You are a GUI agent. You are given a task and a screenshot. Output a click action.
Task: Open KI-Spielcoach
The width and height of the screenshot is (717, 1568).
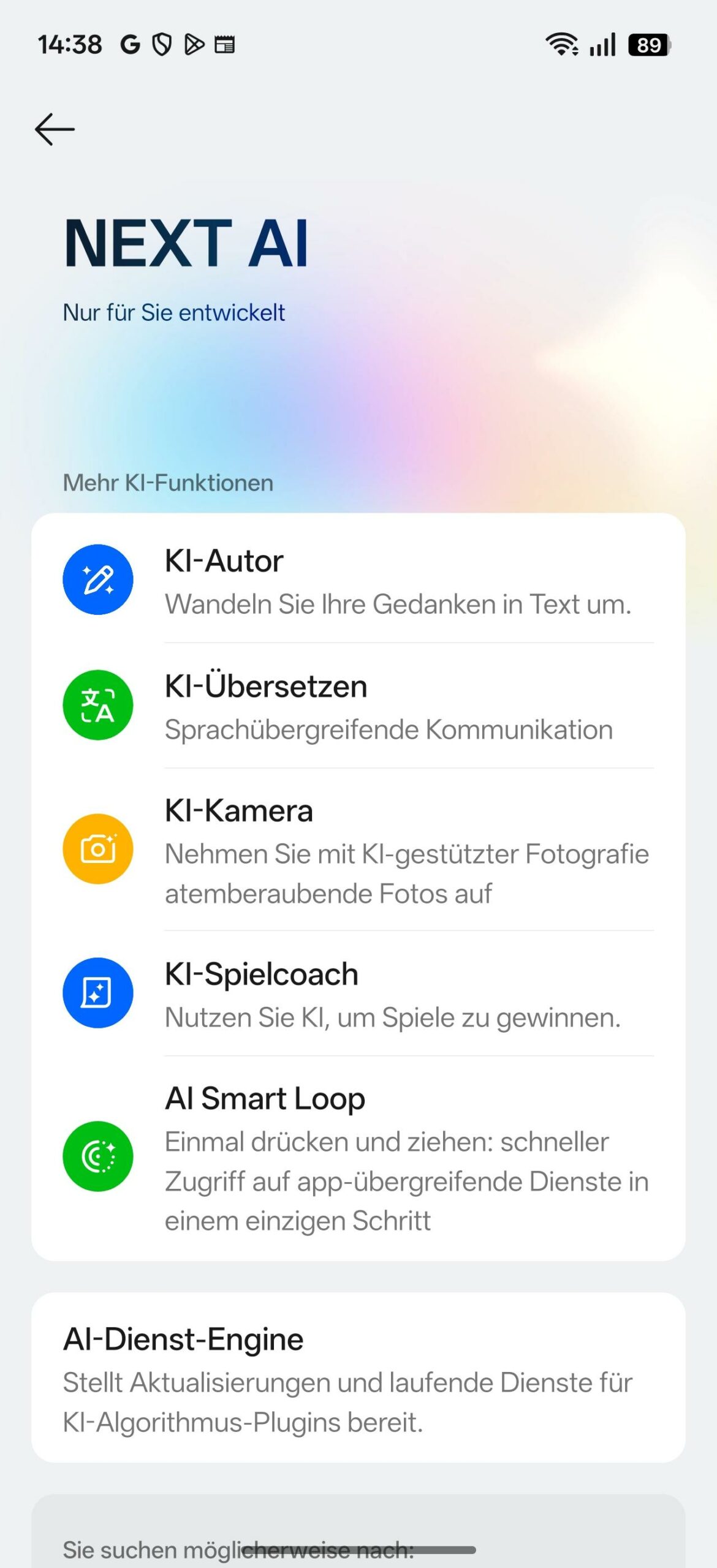pos(358,993)
